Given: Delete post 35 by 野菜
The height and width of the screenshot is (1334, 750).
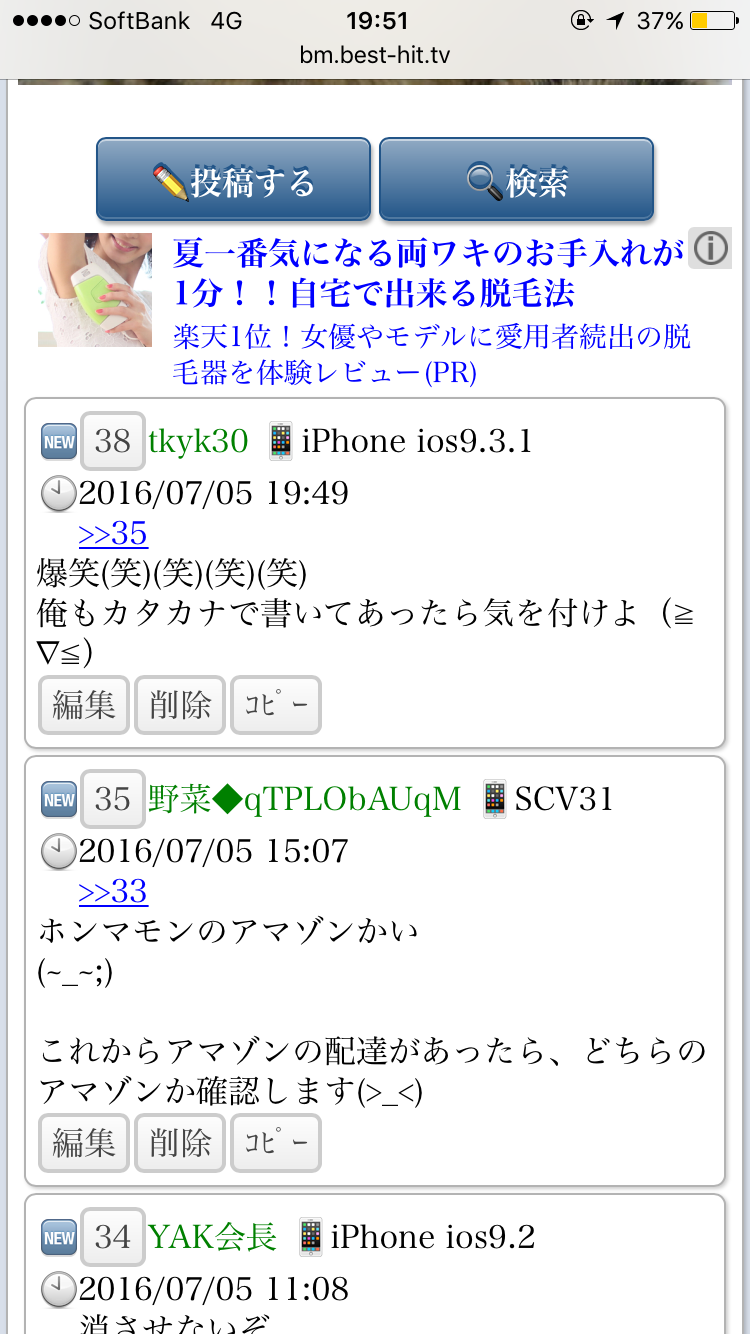Looking at the screenshot, I should click(x=180, y=1142).
